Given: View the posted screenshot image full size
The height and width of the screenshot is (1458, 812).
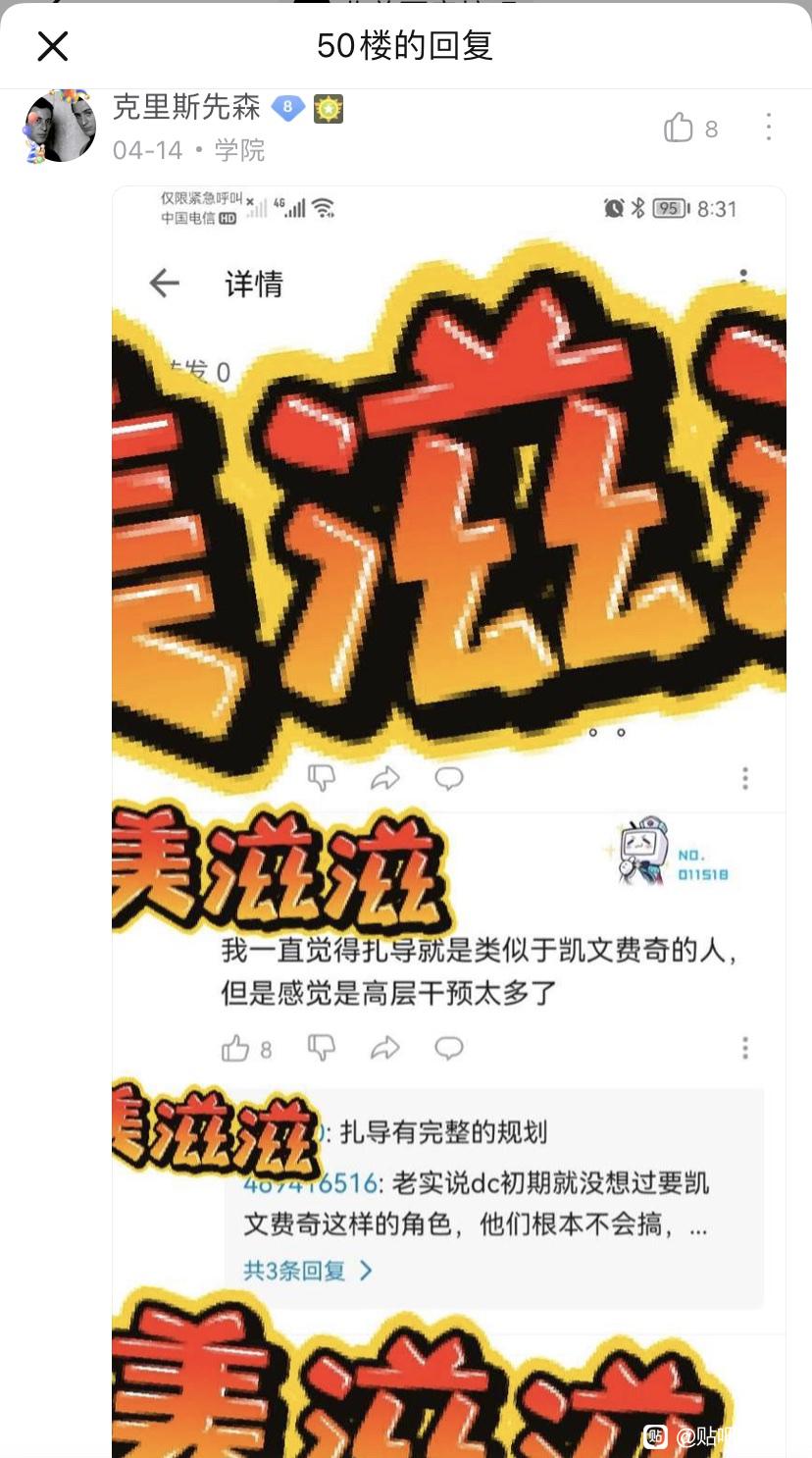Looking at the screenshot, I should click(449, 821).
